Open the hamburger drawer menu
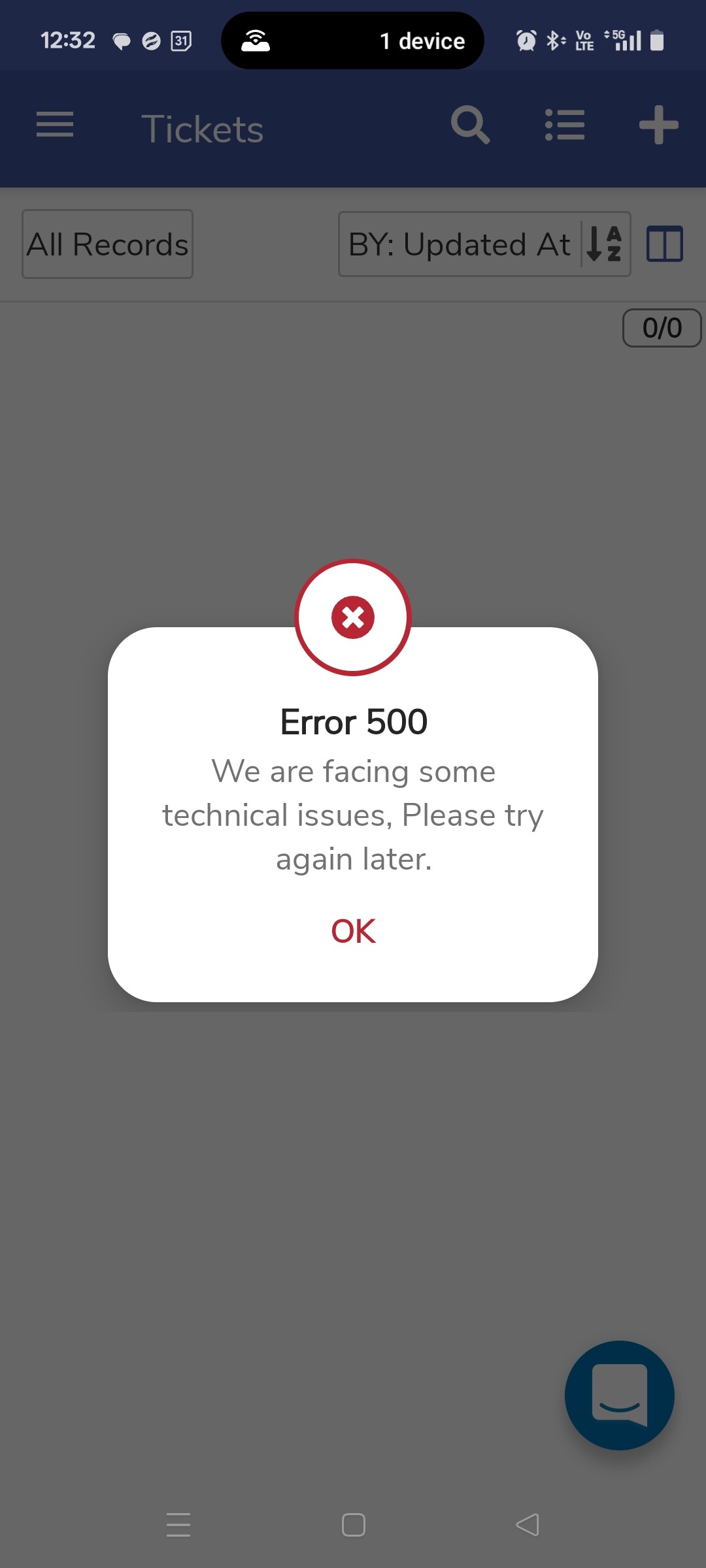Screen dimensions: 706x1568 point(55,124)
